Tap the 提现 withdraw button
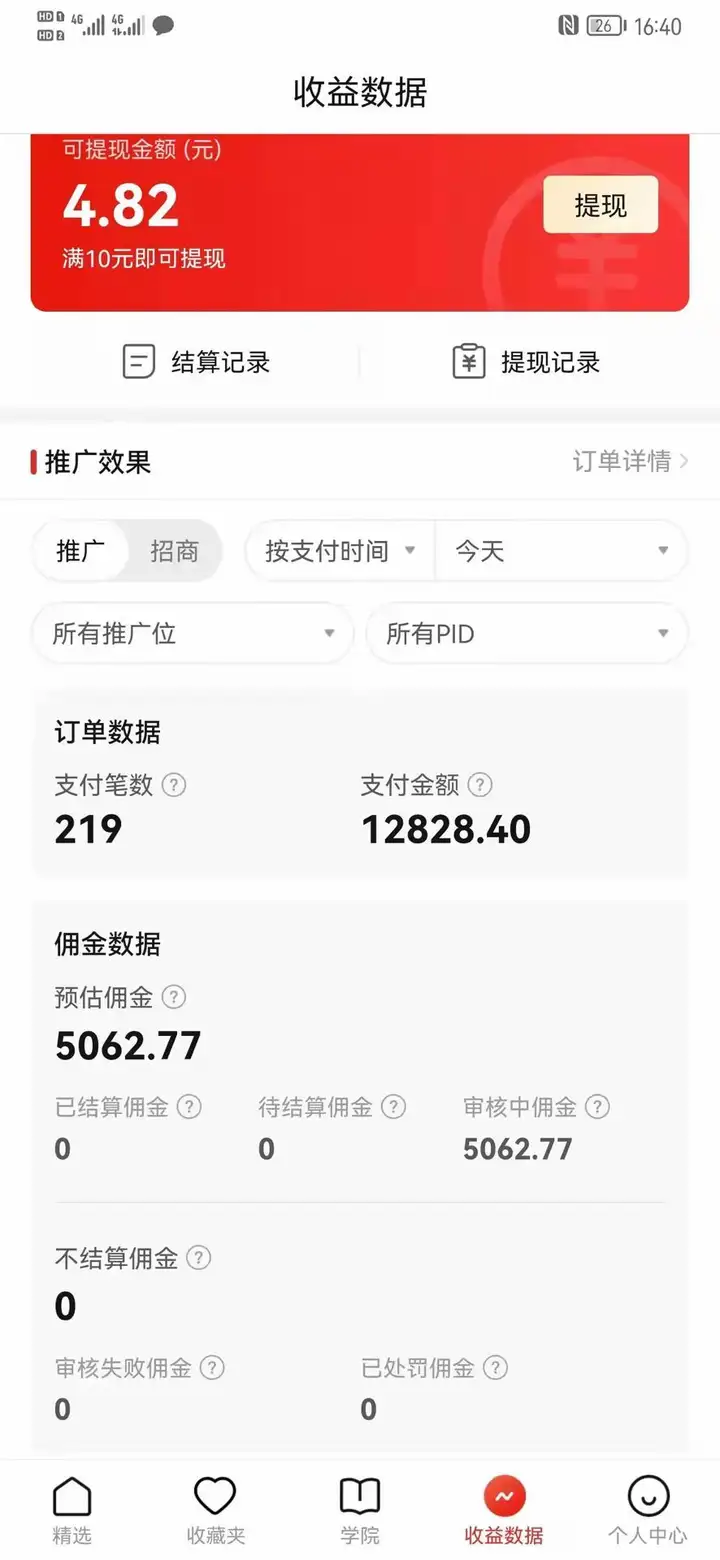Viewport: 720px width, 1560px height. [x=600, y=205]
